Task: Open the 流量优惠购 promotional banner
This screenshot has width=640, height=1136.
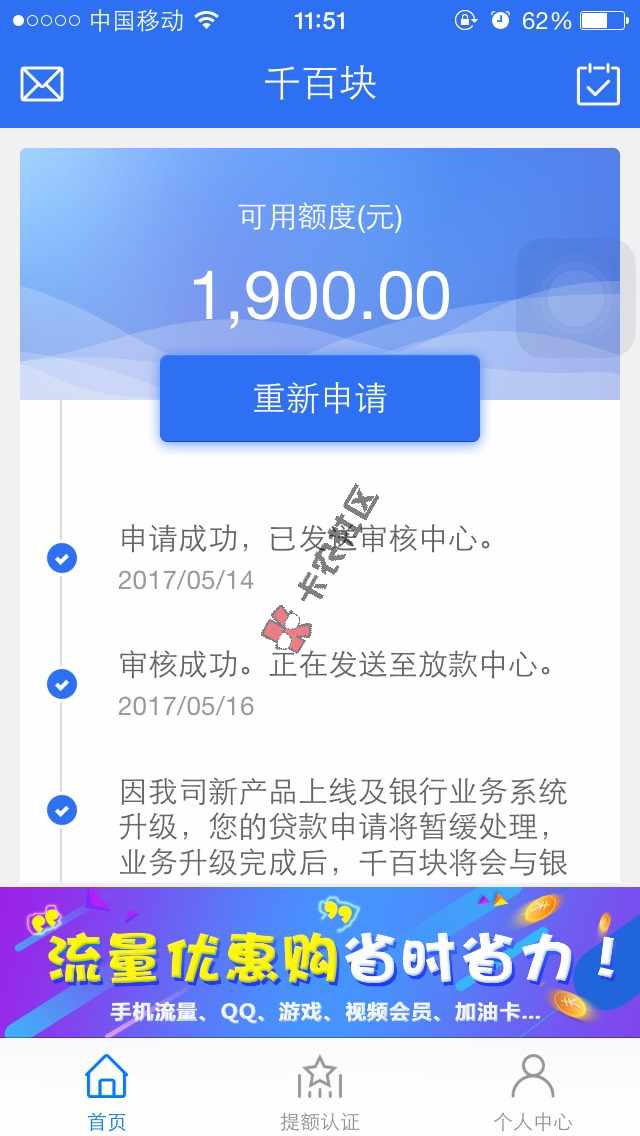Action: click(320, 962)
